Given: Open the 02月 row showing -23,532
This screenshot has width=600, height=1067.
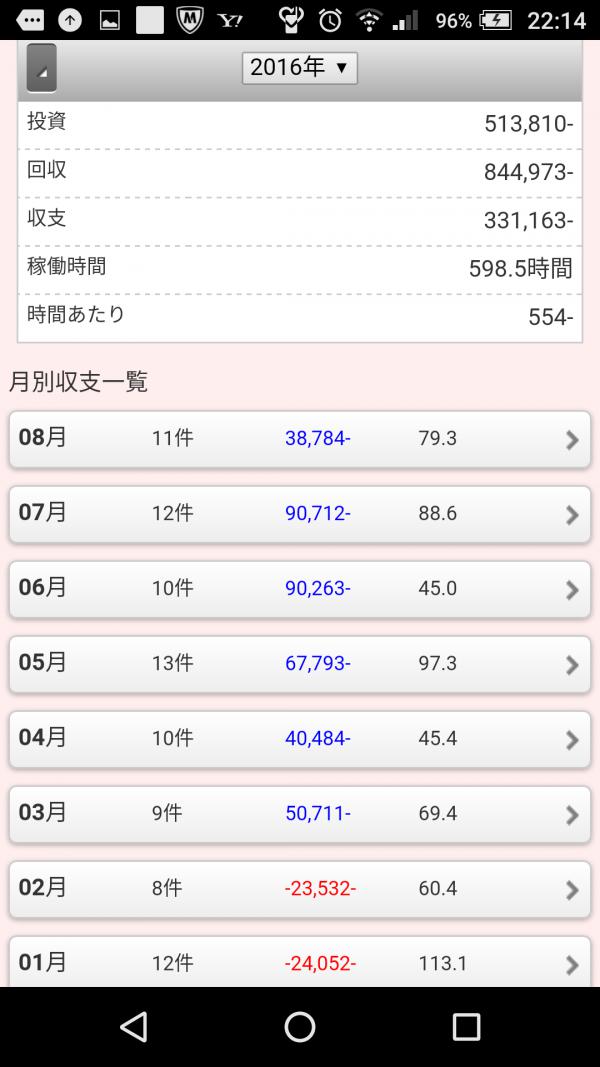Looking at the screenshot, I should 299,889.
